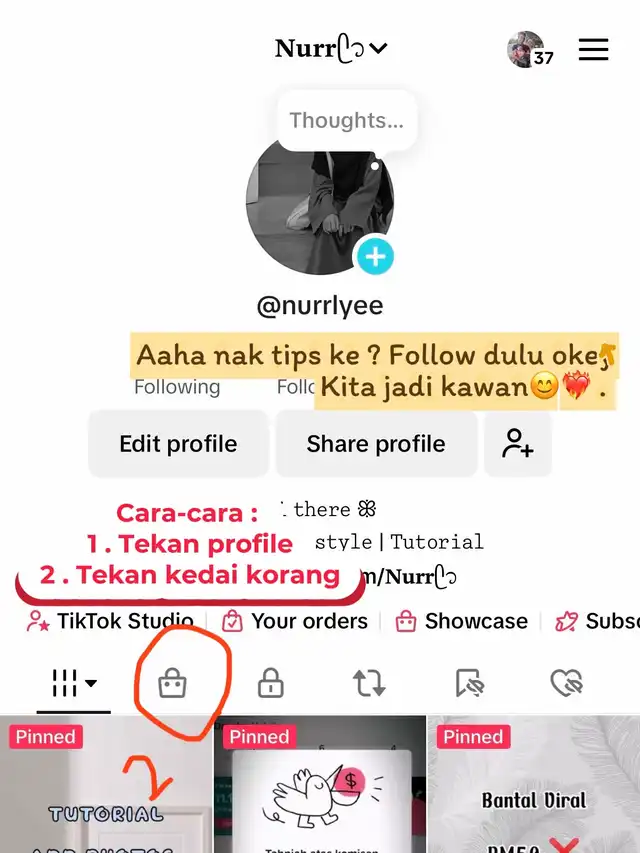Open the add friends icon
The width and height of the screenshot is (640, 853).
(518, 444)
